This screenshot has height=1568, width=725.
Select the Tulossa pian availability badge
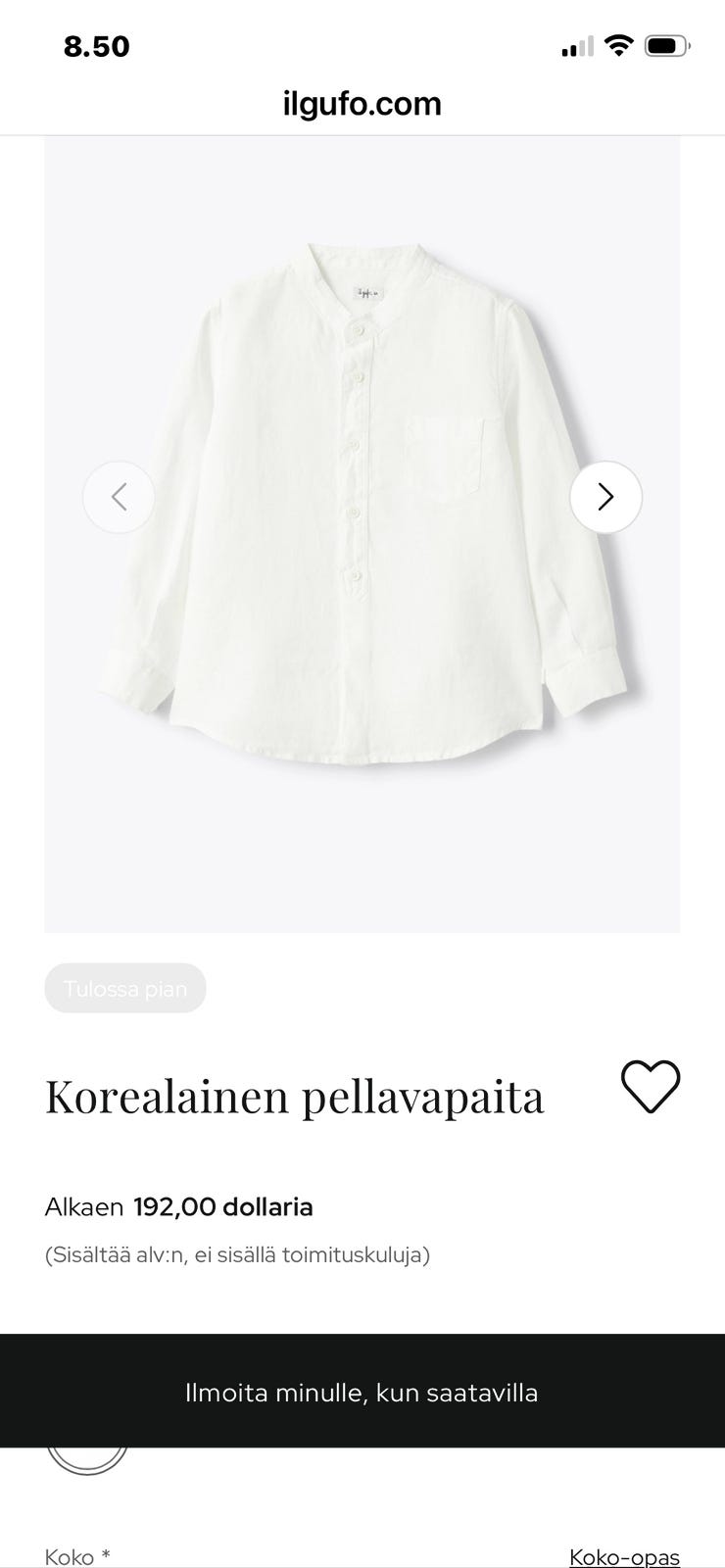124,988
